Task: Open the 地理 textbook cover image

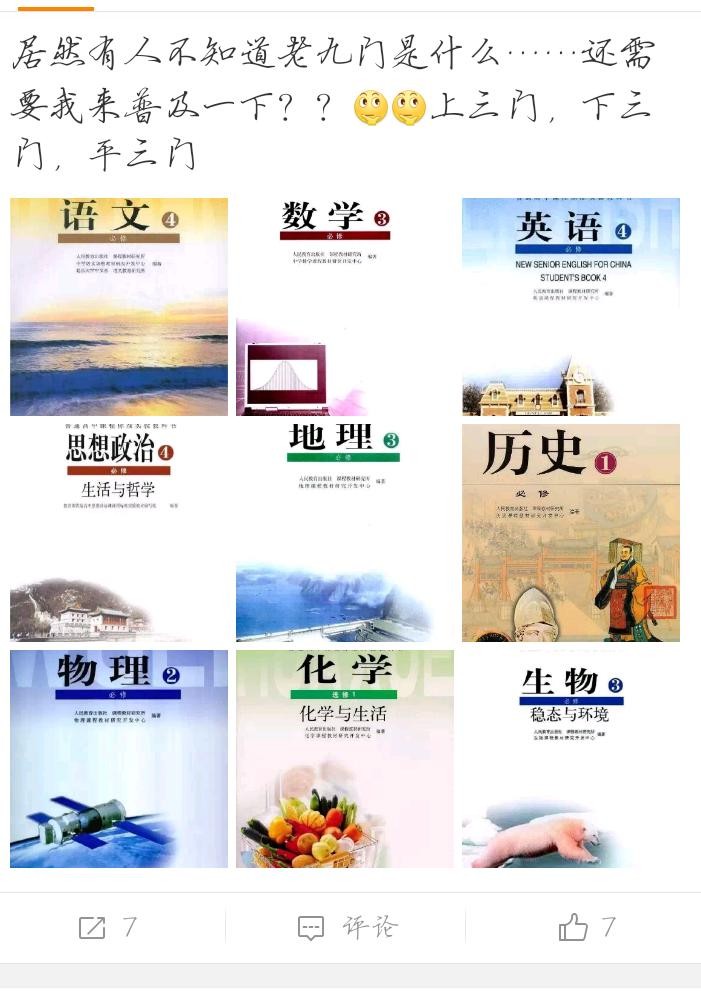Action: pos(345,532)
